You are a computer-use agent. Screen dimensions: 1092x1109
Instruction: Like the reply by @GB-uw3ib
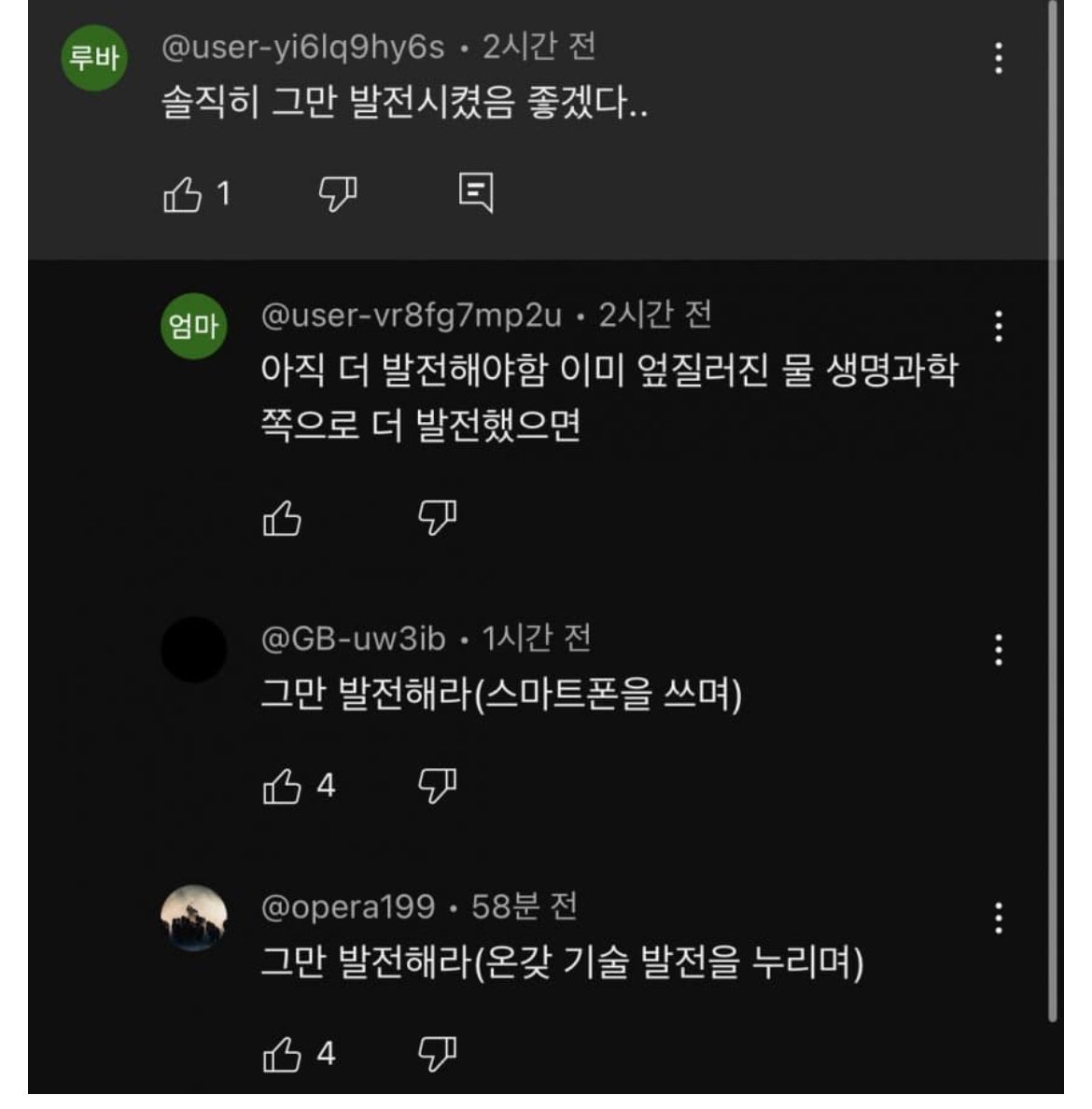(x=282, y=786)
